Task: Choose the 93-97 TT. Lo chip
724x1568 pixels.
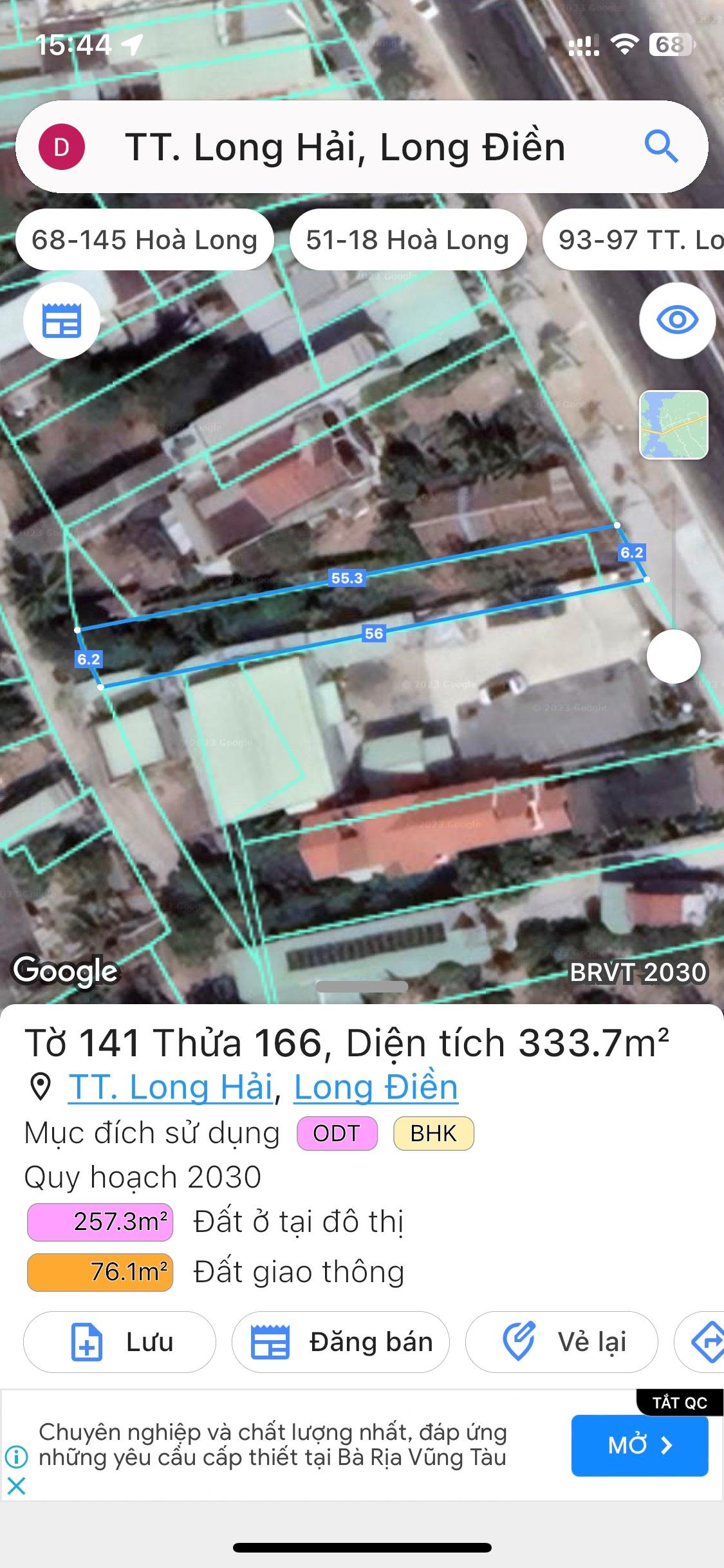Action: tap(634, 240)
